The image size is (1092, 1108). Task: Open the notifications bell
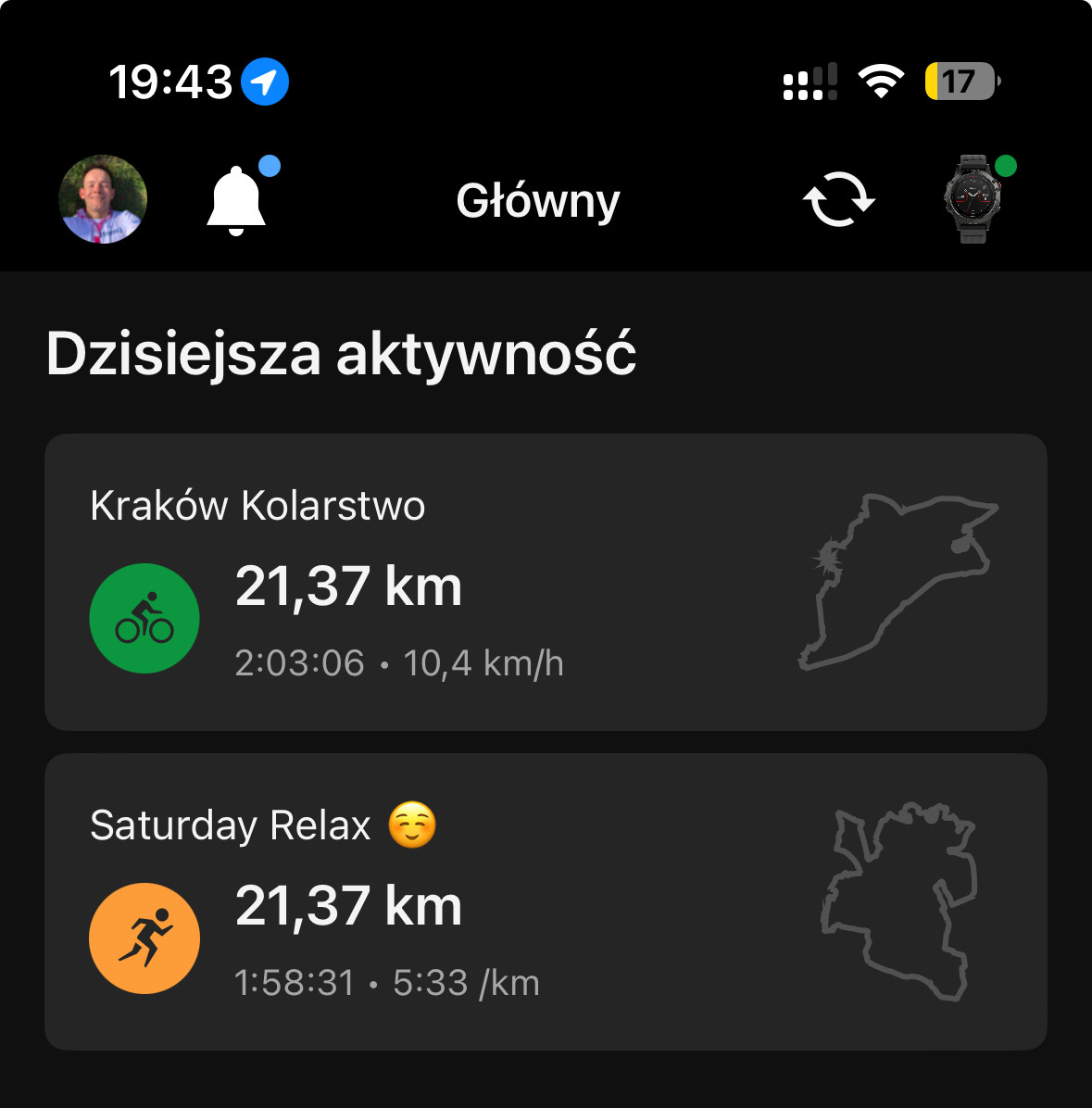point(236,200)
